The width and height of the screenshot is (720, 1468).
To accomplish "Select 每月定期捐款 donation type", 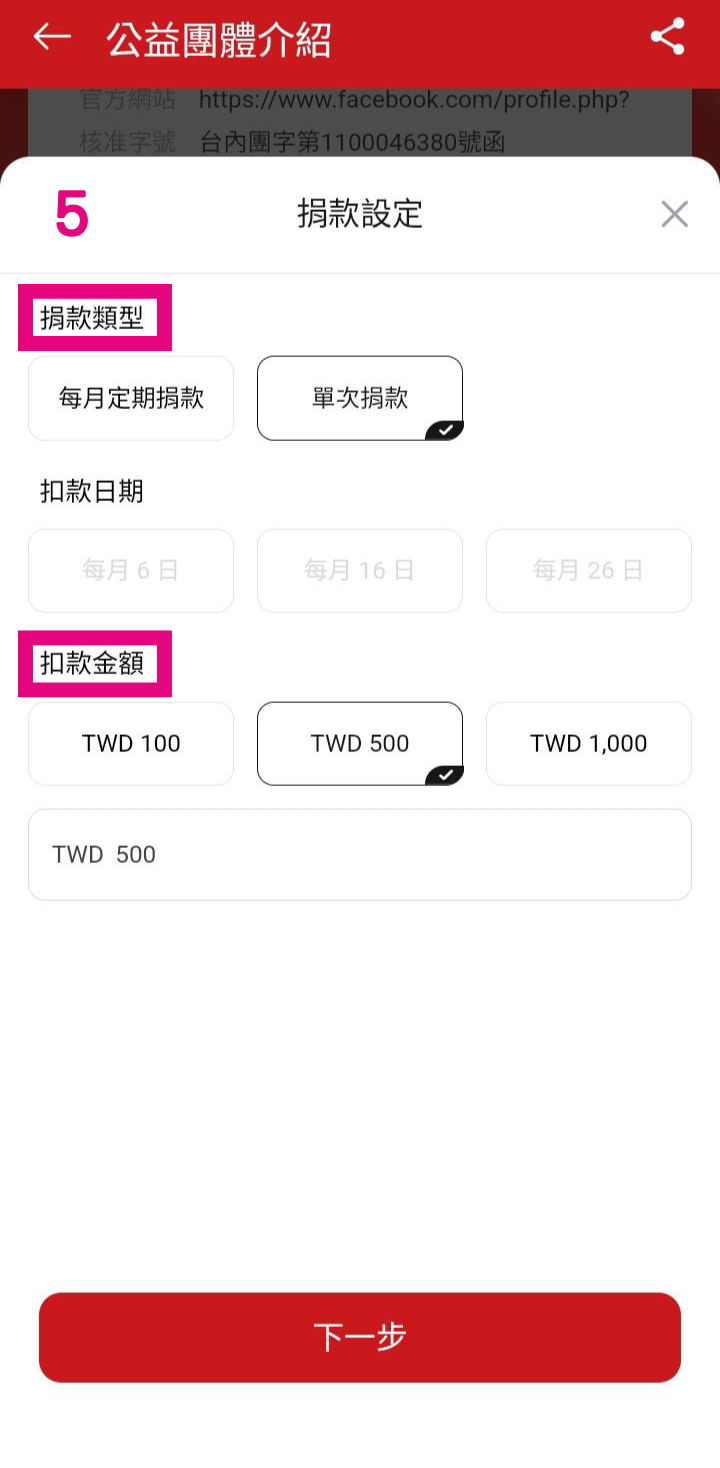I will click(x=131, y=398).
